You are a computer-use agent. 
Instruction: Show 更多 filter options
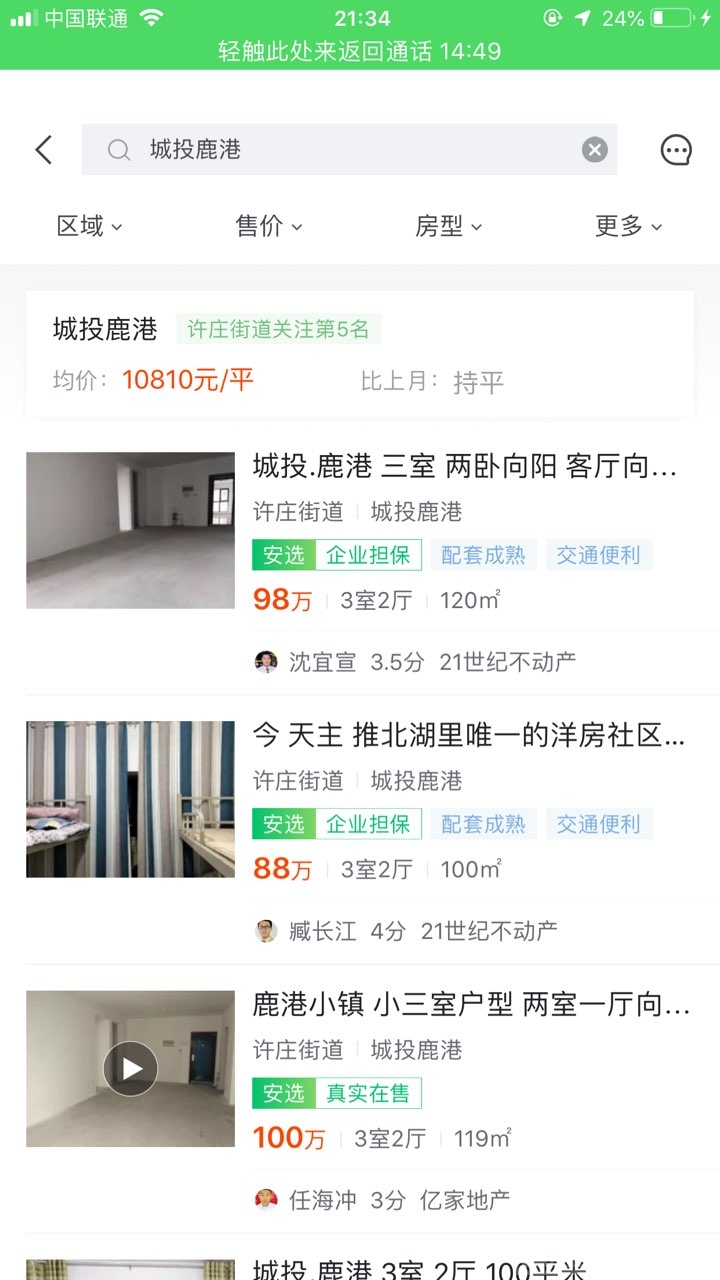628,226
